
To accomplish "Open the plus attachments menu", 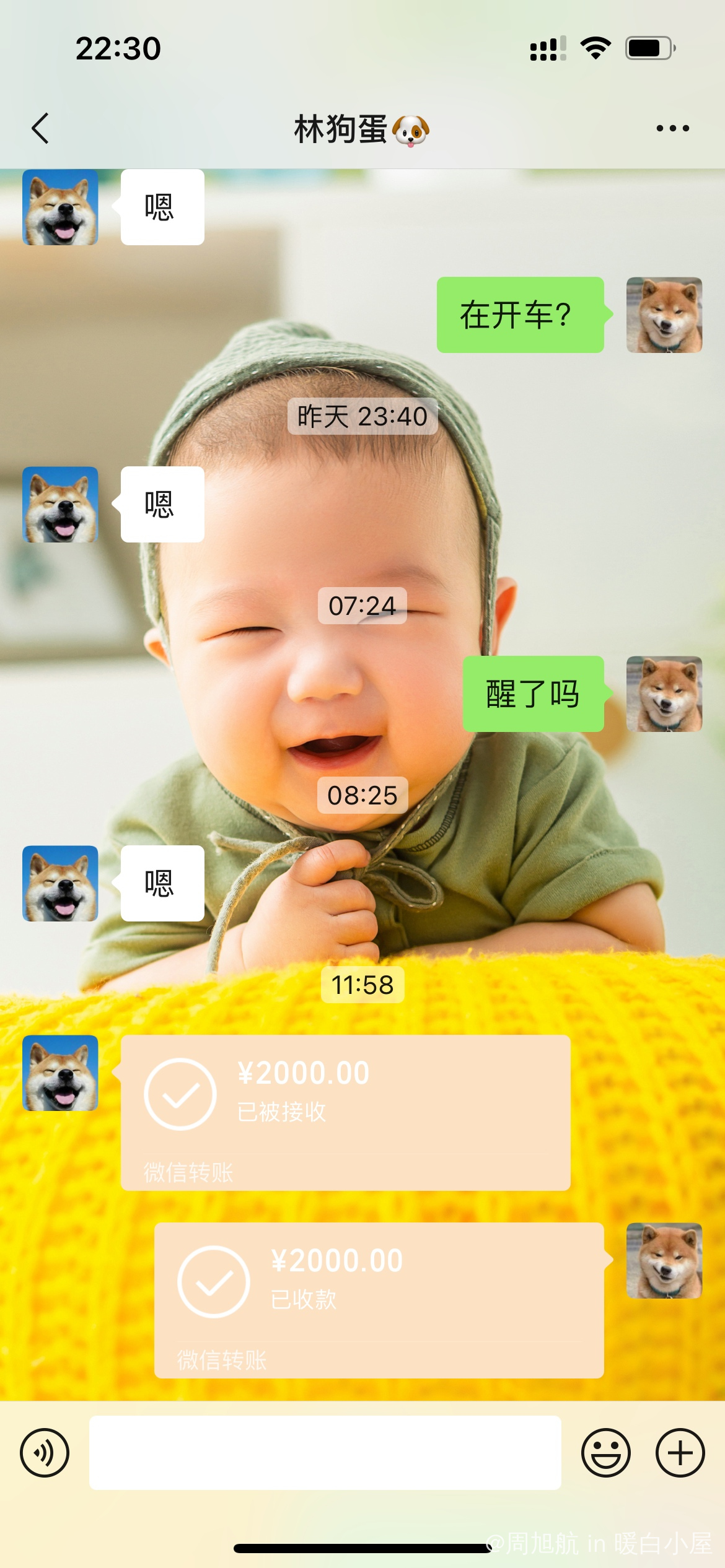I will [x=680, y=1453].
